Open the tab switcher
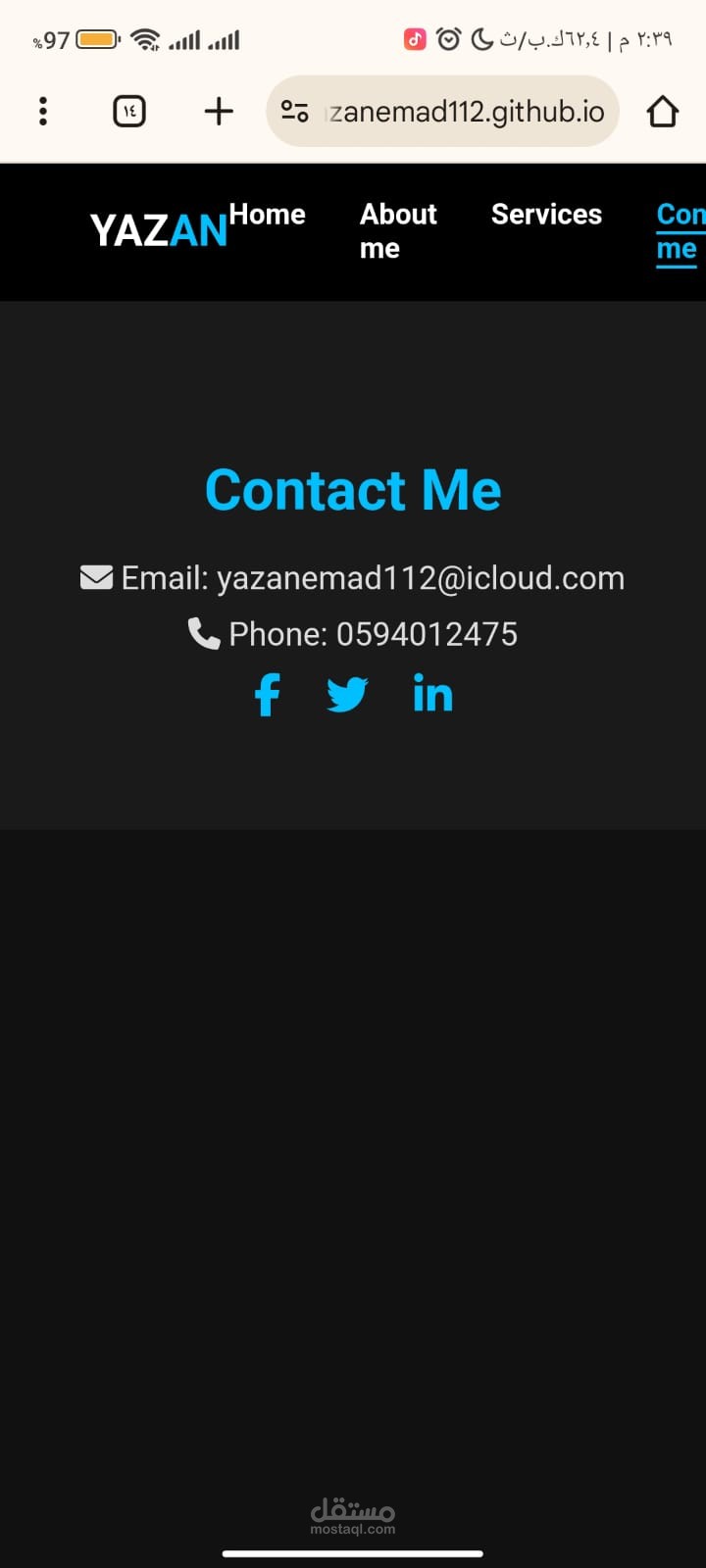 point(129,112)
